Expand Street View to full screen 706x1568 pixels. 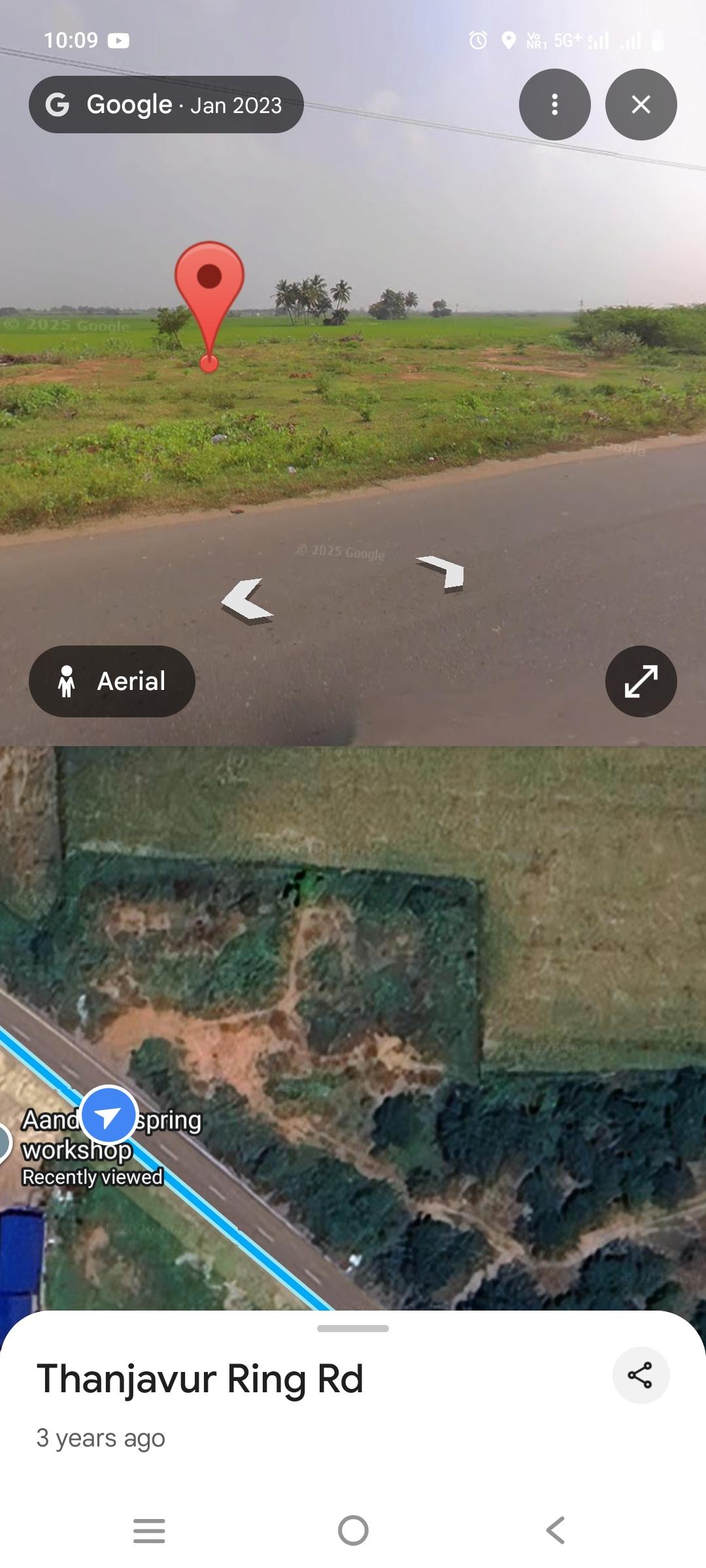pyautogui.click(x=641, y=681)
